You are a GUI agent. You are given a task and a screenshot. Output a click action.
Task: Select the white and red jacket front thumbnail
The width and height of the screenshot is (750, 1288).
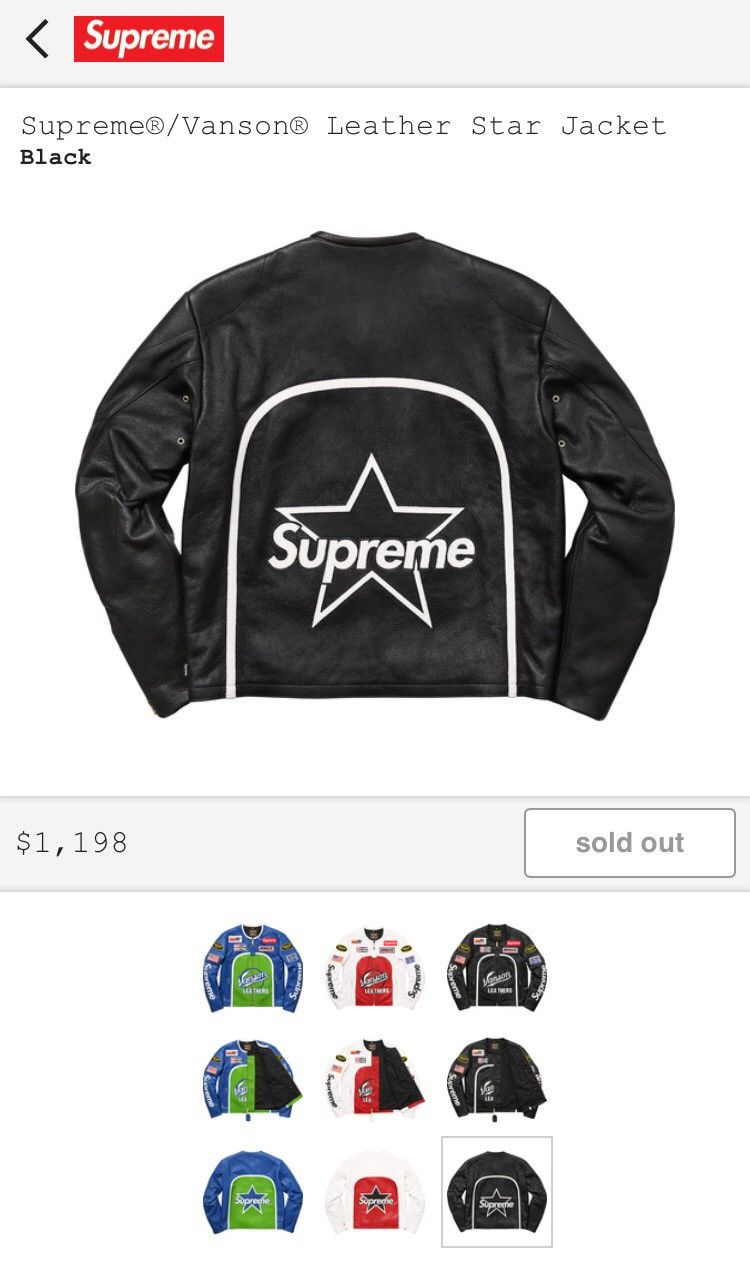pyautogui.click(x=374, y=968)
